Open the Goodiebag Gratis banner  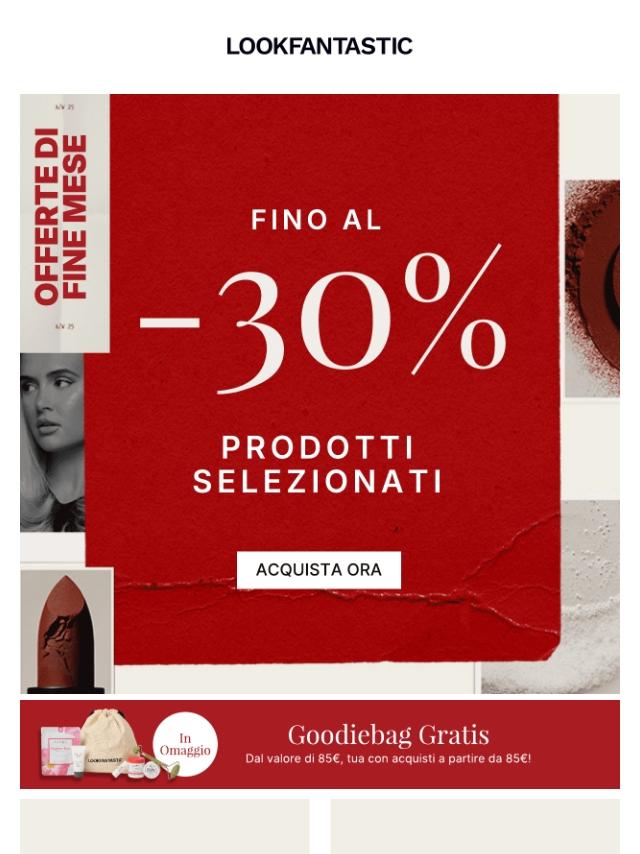[x=320, y=745]
